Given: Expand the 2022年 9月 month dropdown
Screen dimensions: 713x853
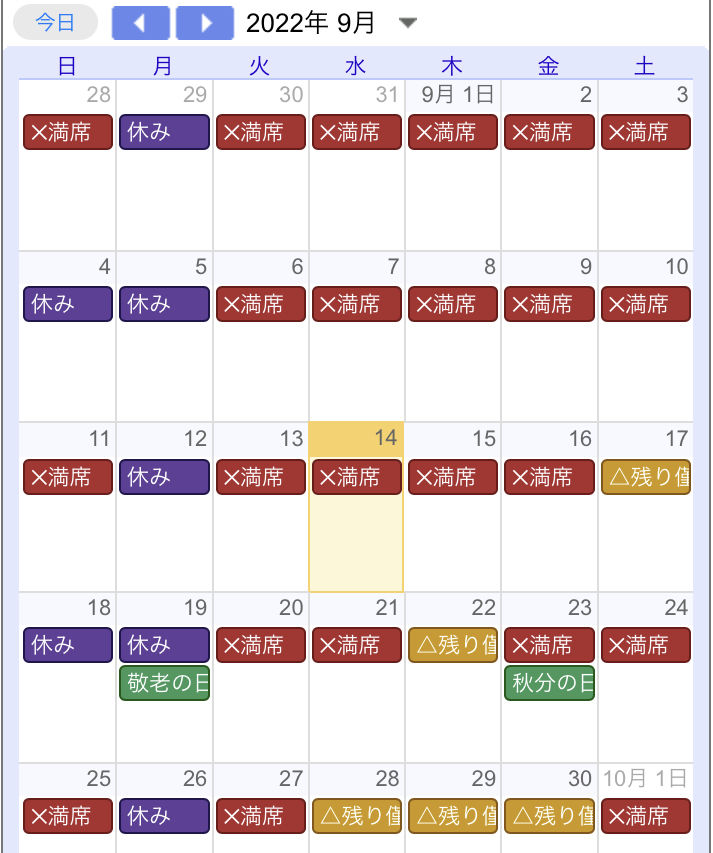Looking at the screenshot, I should (x=407, y=22).
